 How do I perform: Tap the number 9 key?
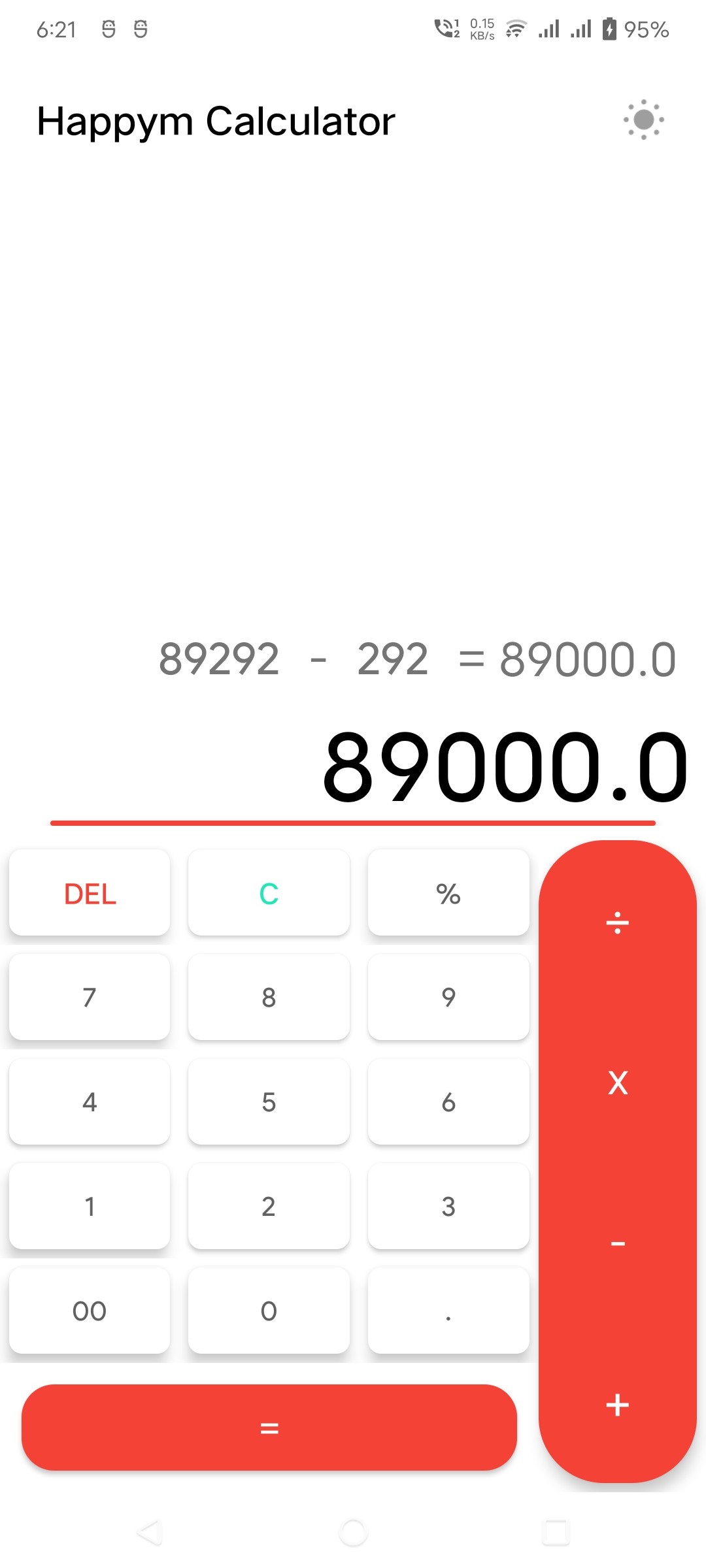[x=448, y=997]
